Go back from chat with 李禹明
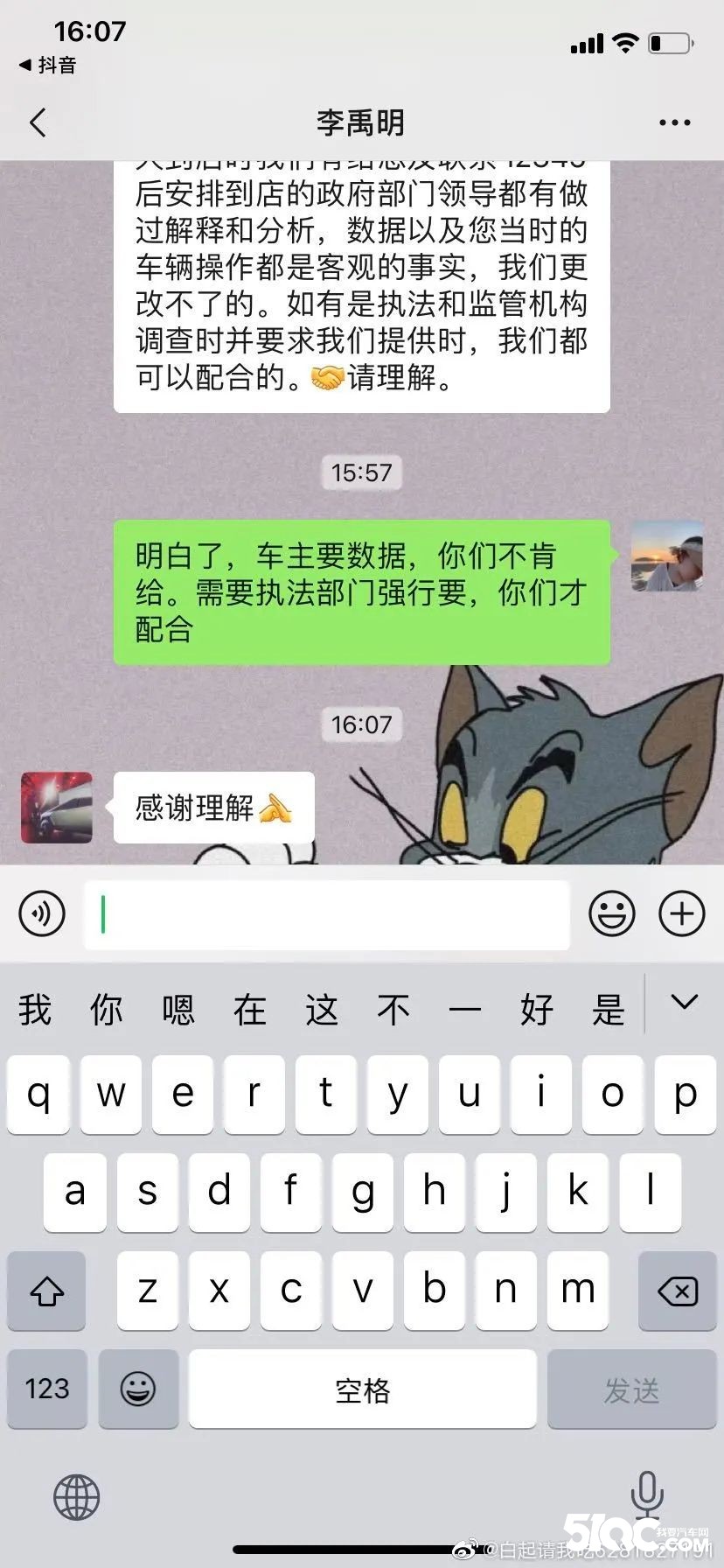Image resolution: width=724 pixels, height=1568 pixels. point(38,122)
